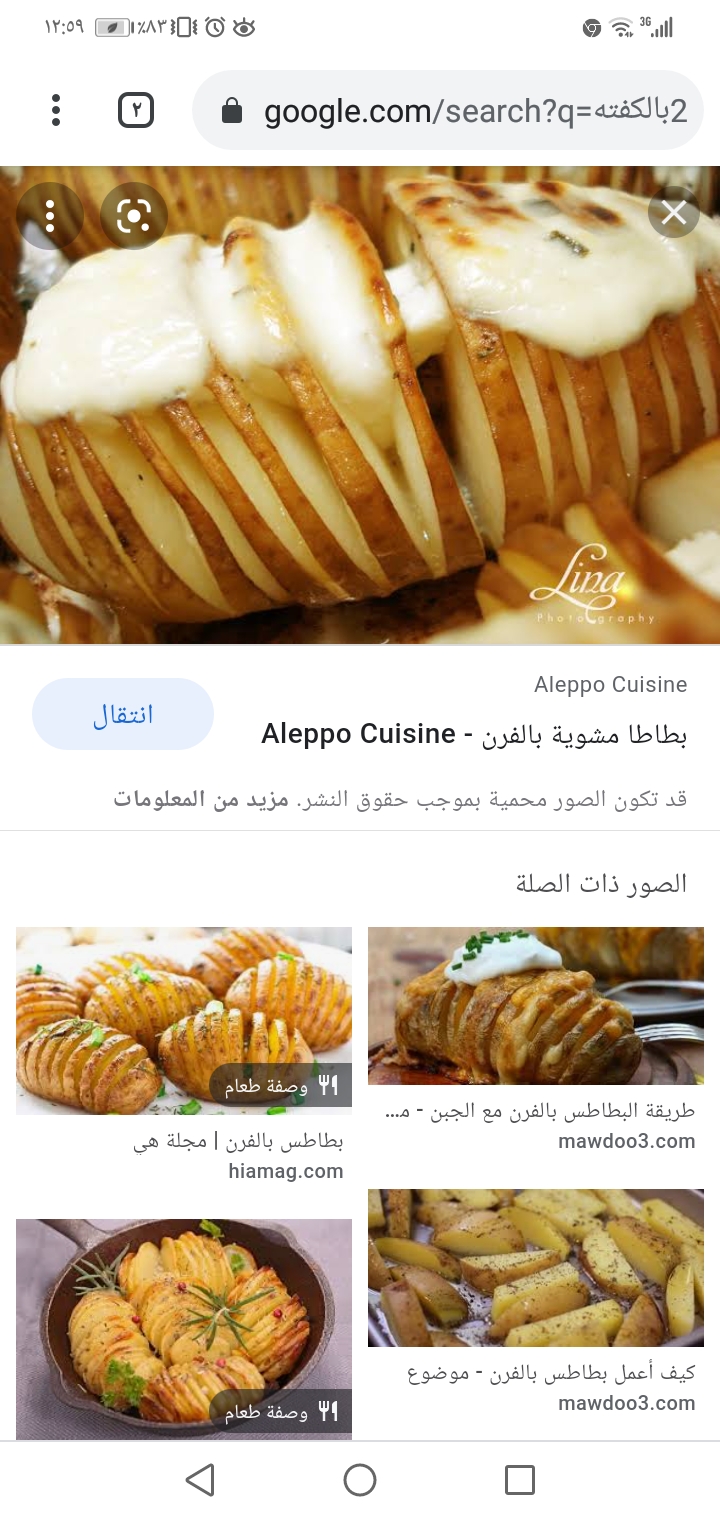Screen dimensions: 720x1520
Task: Open طريقة البطاطس بالفرن مع الجبن result
Action: click(536, 1006)
